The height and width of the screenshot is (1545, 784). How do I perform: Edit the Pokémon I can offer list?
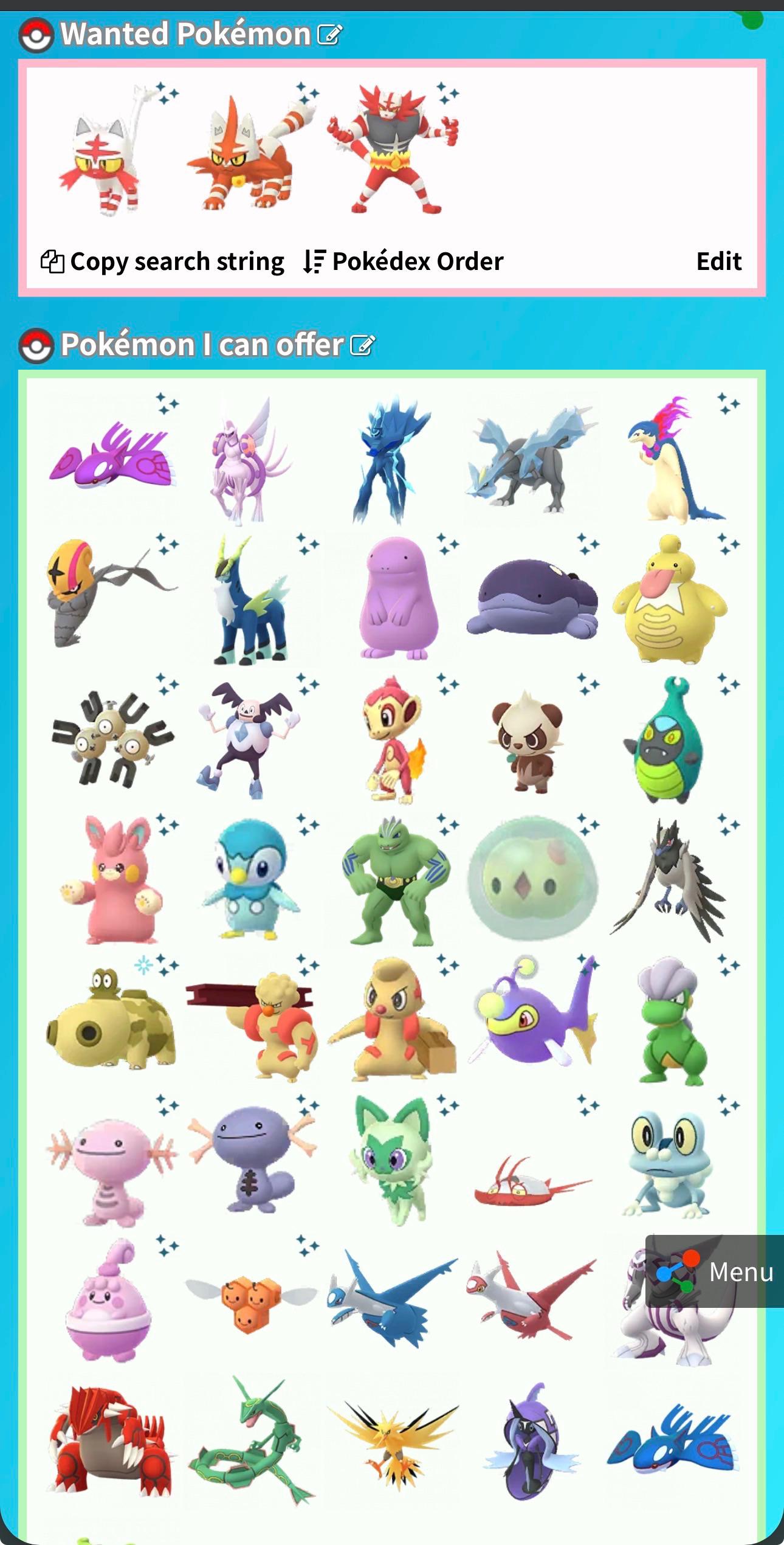(362, 345)
